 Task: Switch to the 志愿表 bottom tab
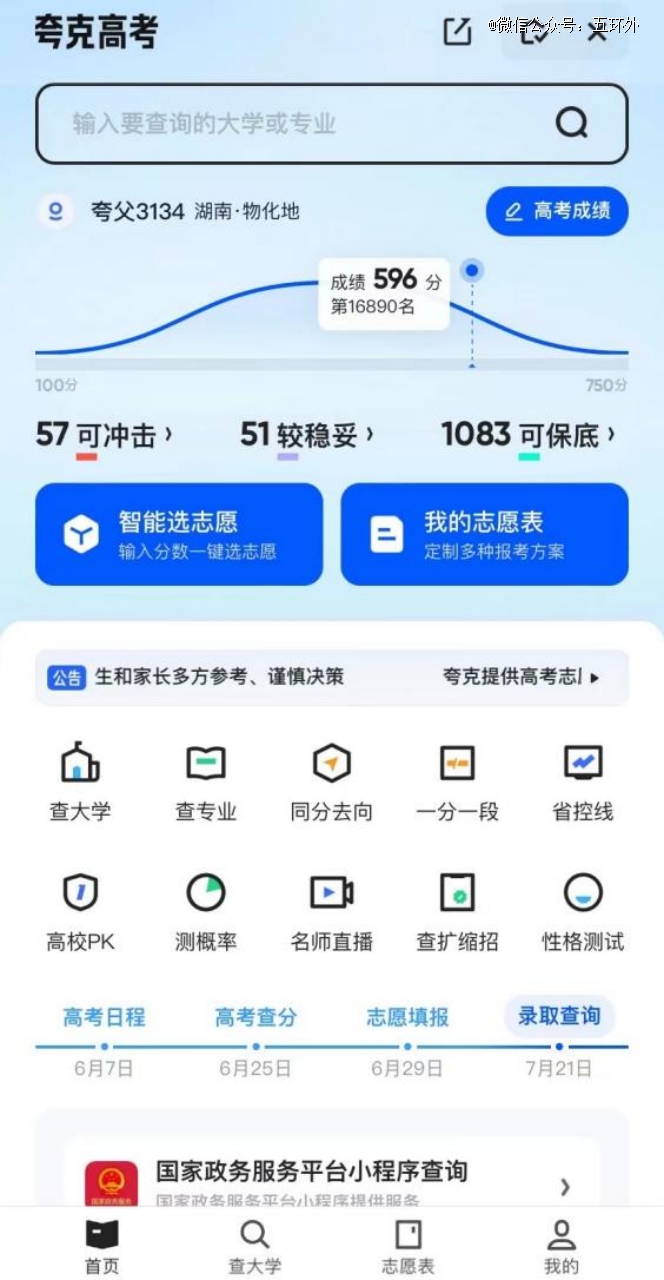tap(408, 1246)
